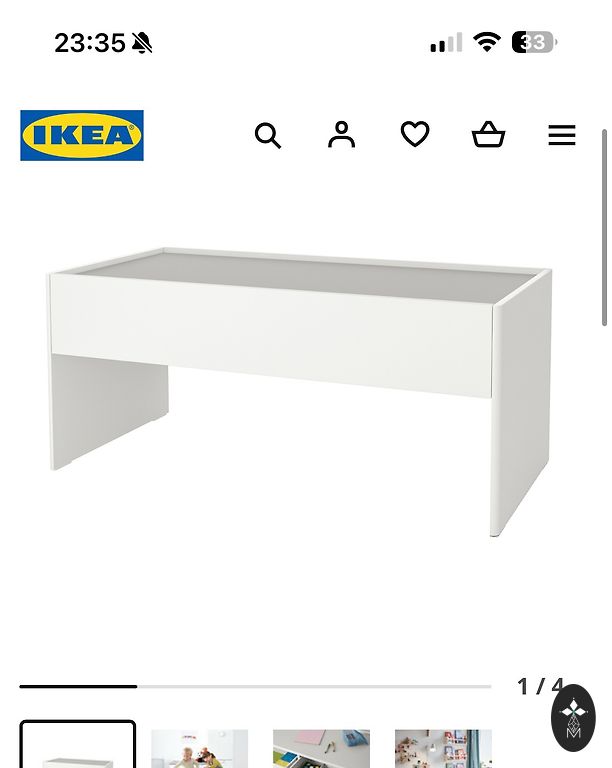
Task: Select the first thumbnail of the table
Action: coord(78,746)
